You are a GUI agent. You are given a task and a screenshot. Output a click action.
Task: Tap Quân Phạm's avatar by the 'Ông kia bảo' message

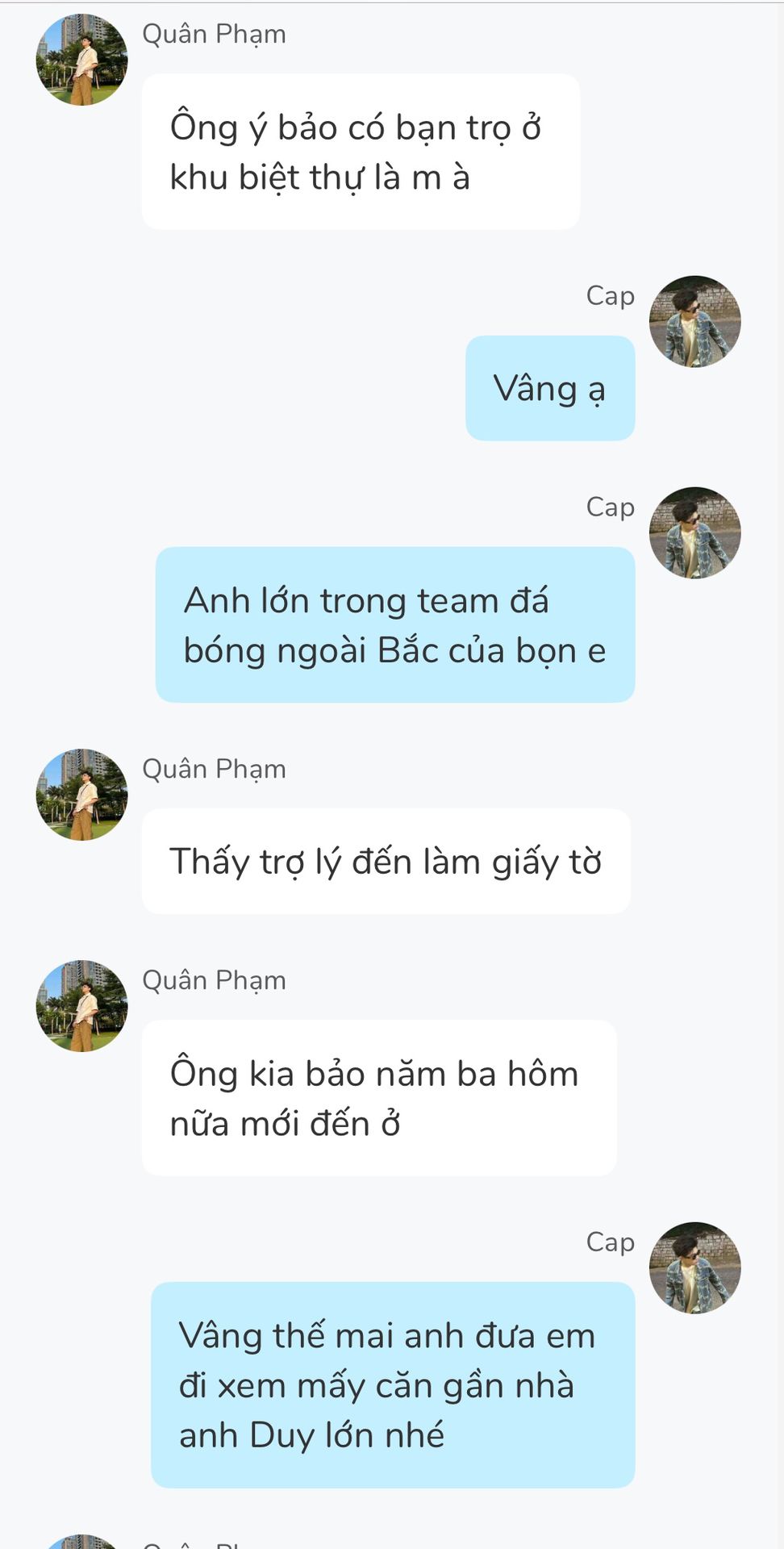tap(81, 1006)
